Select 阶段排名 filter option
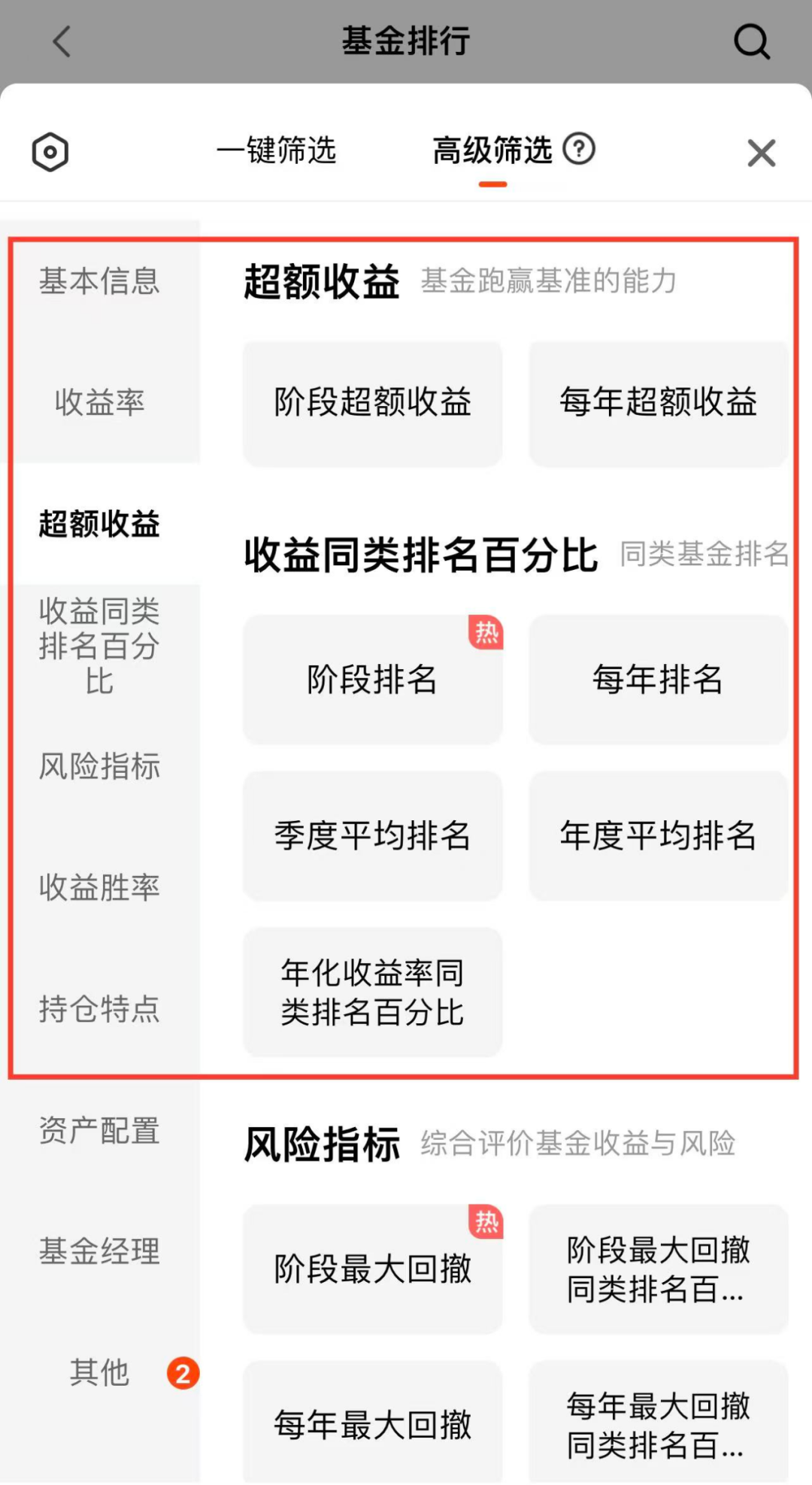The image size is (812, 1485). (372, 680)
